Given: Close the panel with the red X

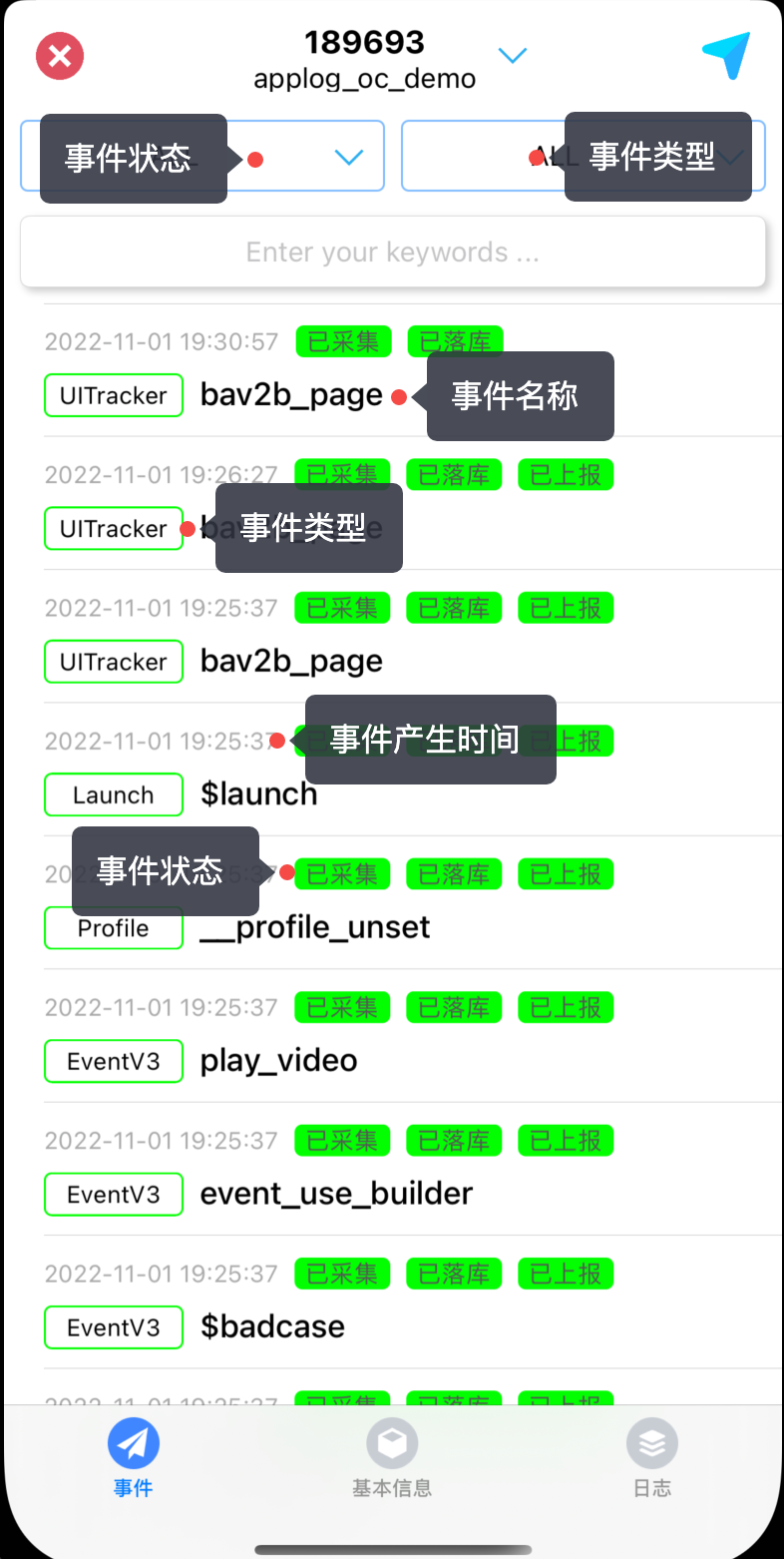Looking at the screenshot, I should click(x=60, y=55).
